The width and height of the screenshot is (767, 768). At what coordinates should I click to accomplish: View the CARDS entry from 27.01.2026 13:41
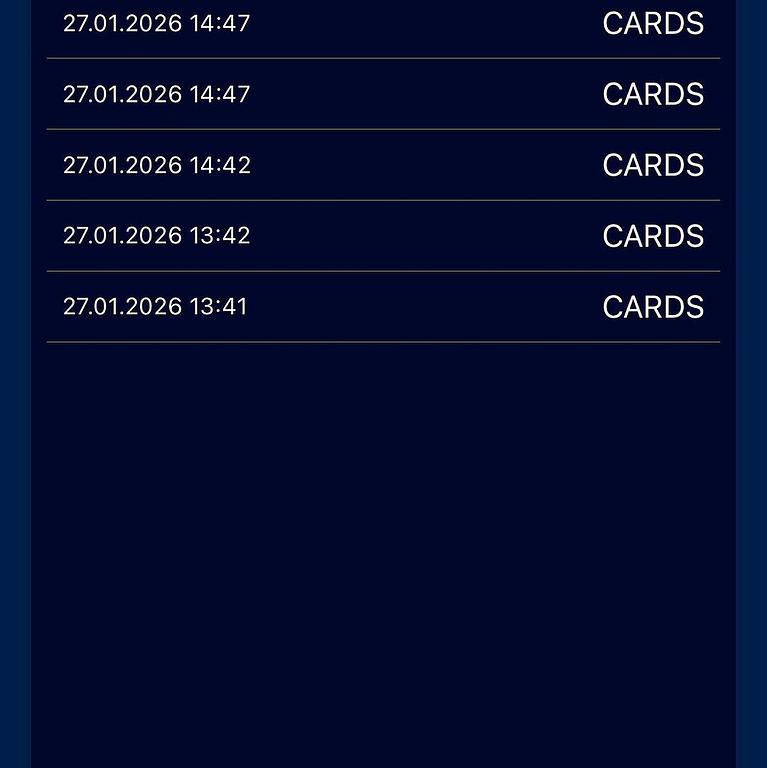(383, 307)
